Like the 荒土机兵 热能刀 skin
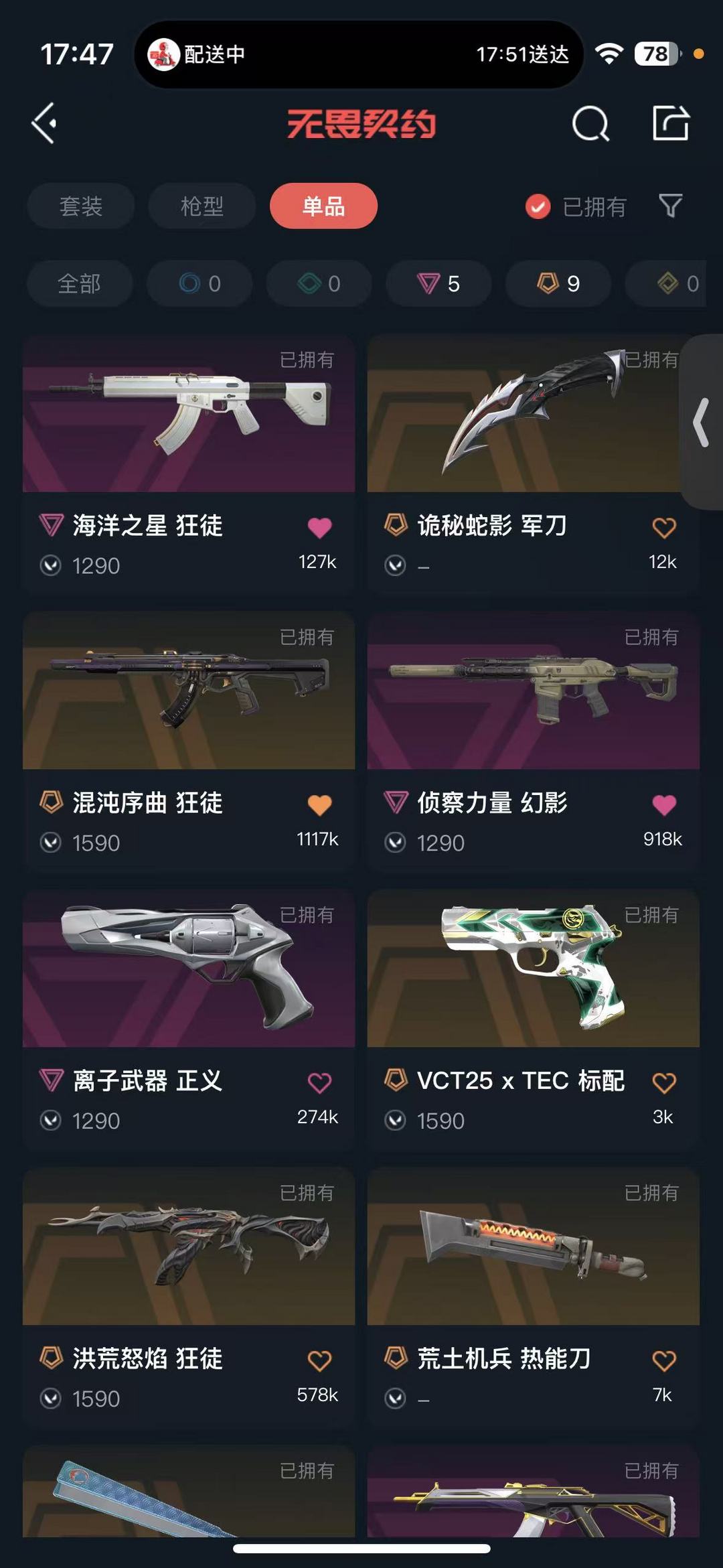Image resolution: width=723 pixels, height=1568 pixels. (663, 1360)
